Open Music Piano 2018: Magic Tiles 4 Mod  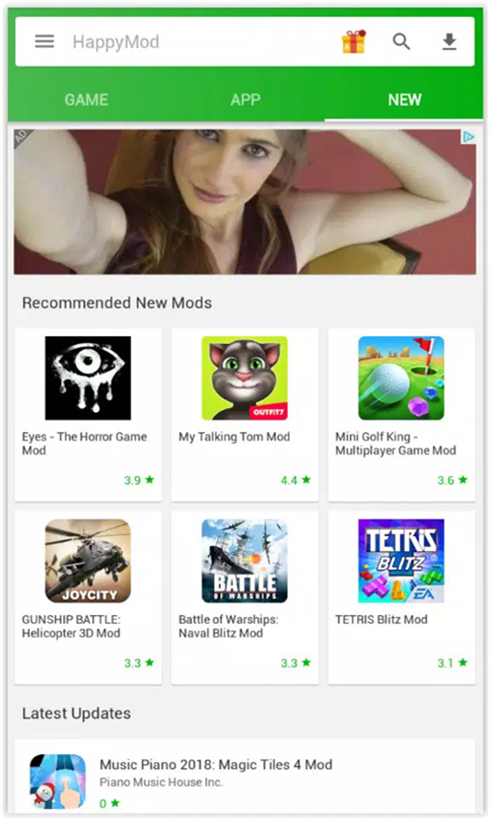click(x=245, y=779)
